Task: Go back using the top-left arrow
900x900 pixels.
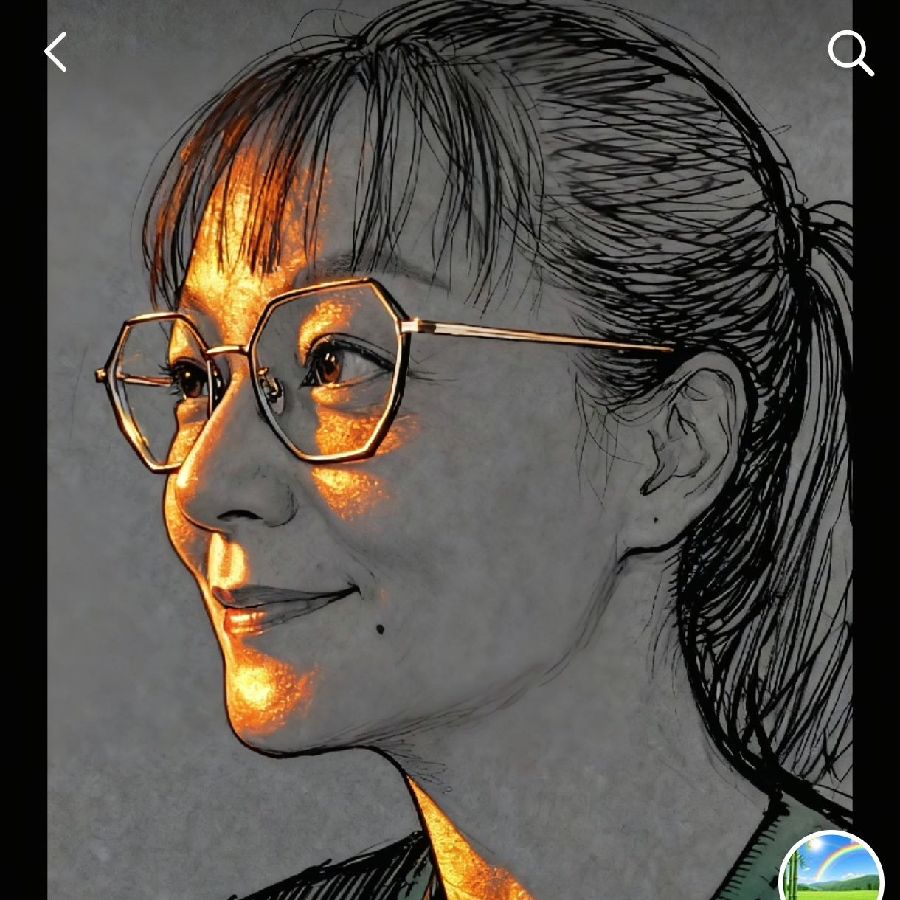Action: point(56,52)
